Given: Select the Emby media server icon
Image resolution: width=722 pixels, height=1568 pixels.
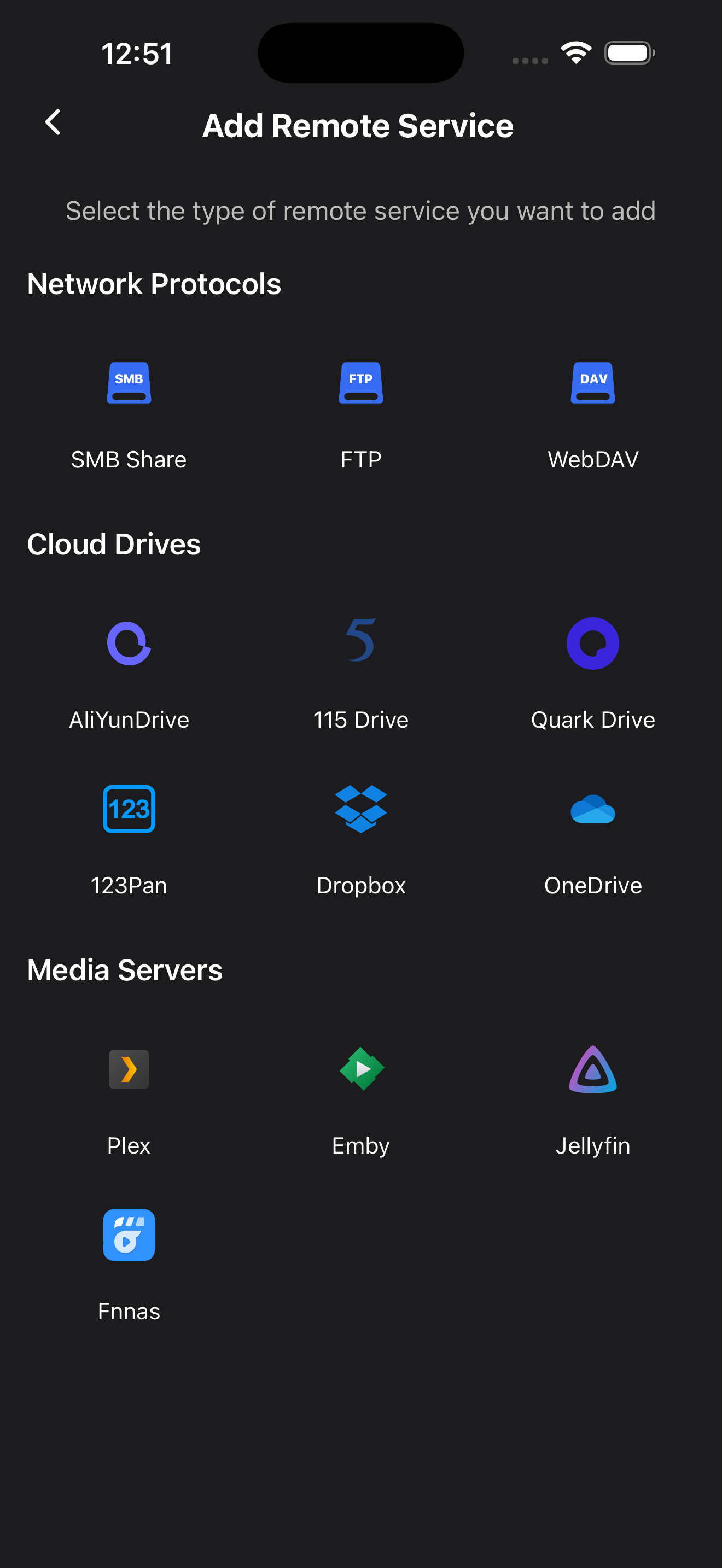Looking at the screenshot, I should coord(360,1069).
